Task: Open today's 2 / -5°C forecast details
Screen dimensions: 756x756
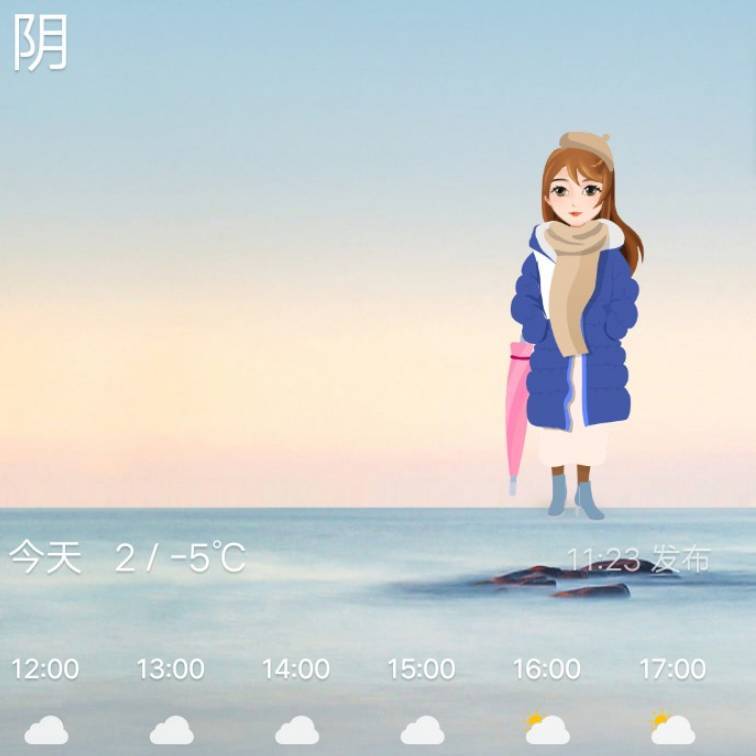Action: point(128,558)
